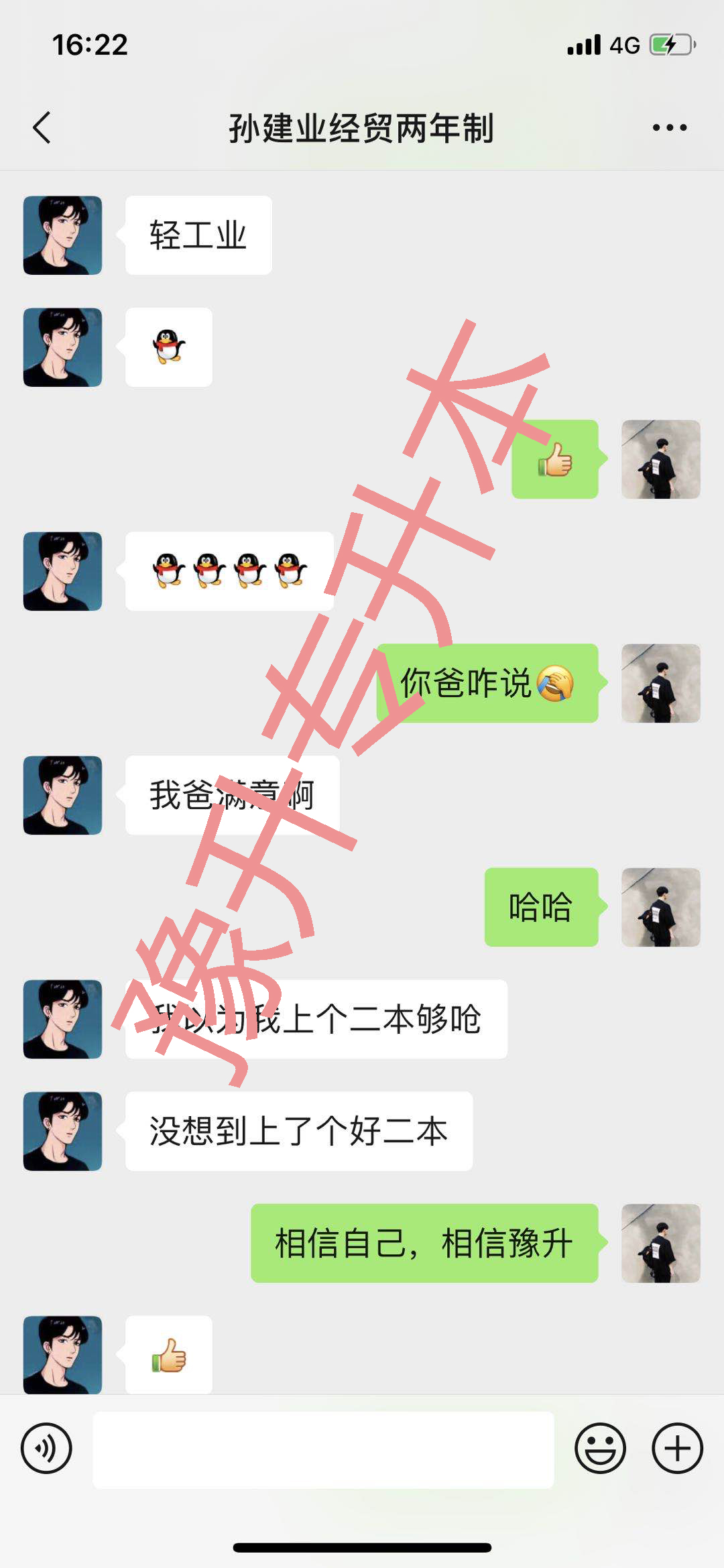The image size is (724, 1568).
Task: Switch to voice message input
Action: [x=46, y=1448]
